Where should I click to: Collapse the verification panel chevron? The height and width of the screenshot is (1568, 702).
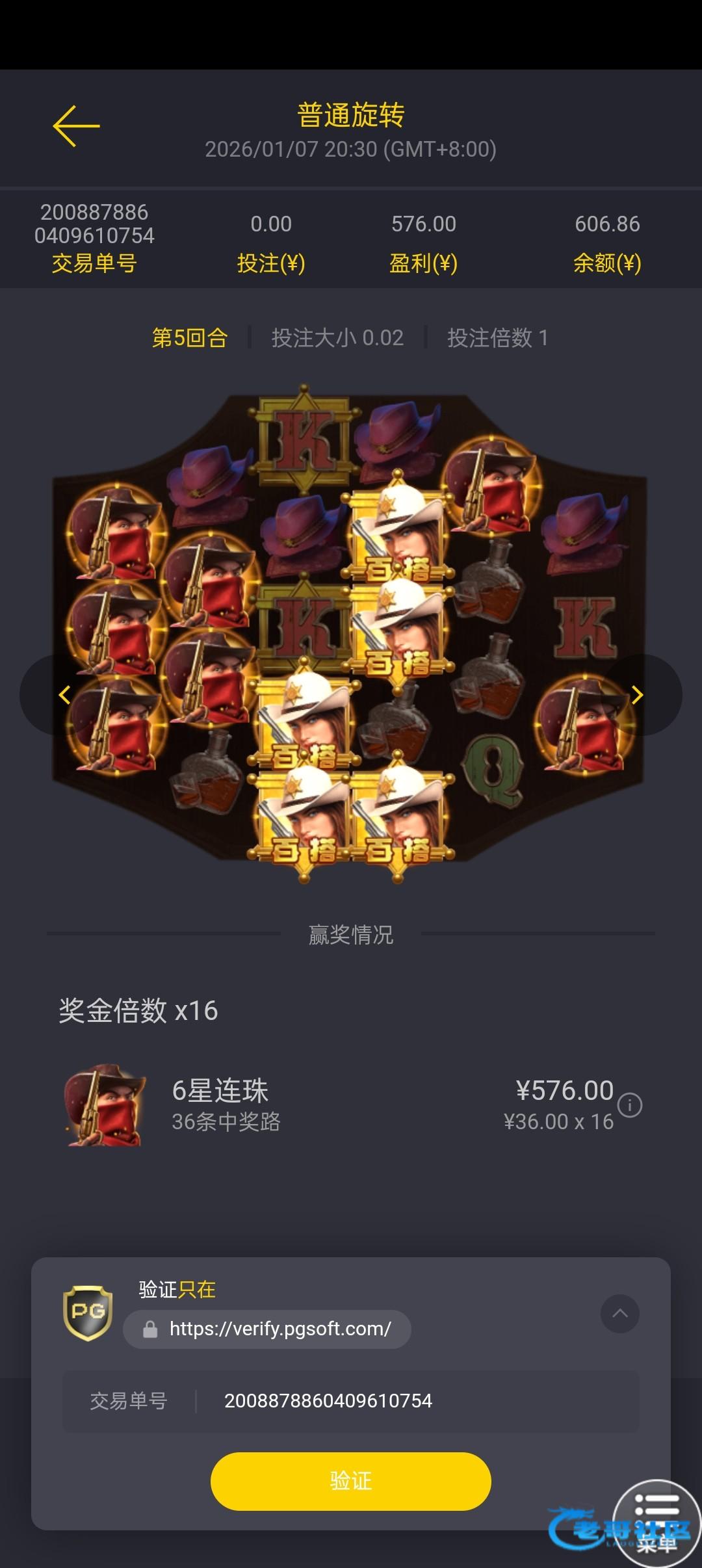619,1313
